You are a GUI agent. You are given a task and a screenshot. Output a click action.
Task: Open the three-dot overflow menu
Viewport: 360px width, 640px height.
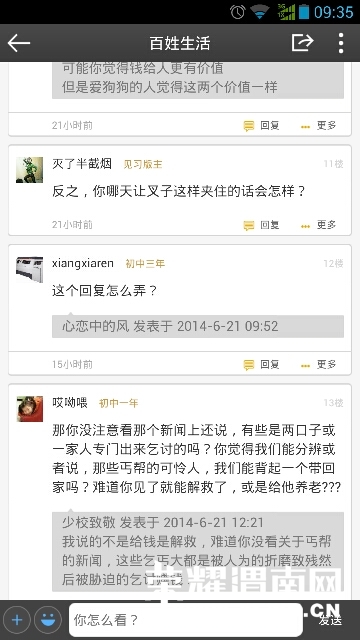[x=341, y=43]
